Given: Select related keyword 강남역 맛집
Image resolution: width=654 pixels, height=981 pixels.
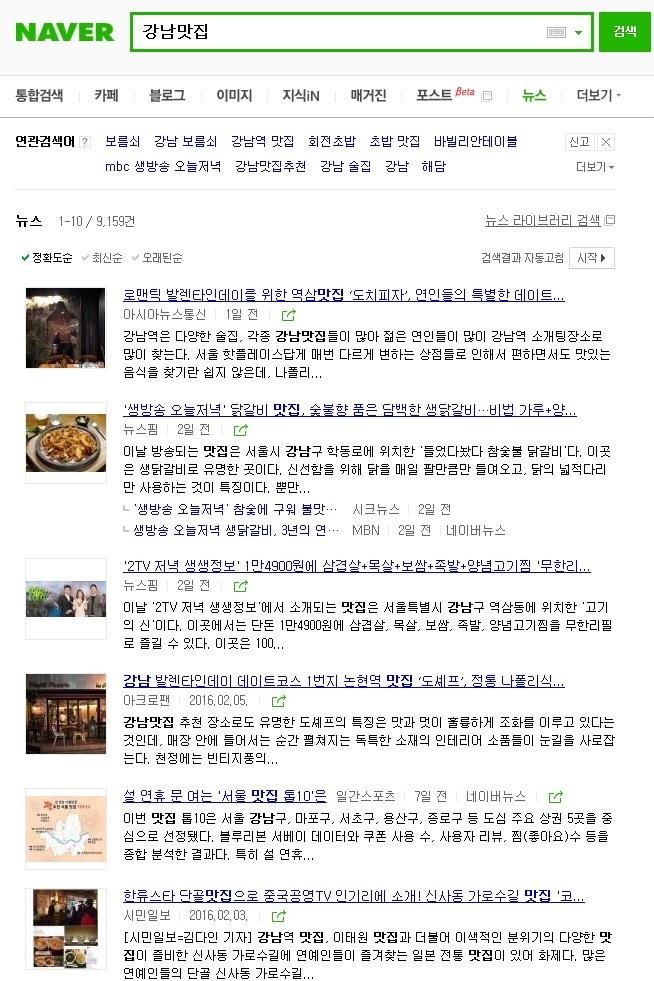Looking at the screenshot, I should pyautogui.click(x=262, y=142).
